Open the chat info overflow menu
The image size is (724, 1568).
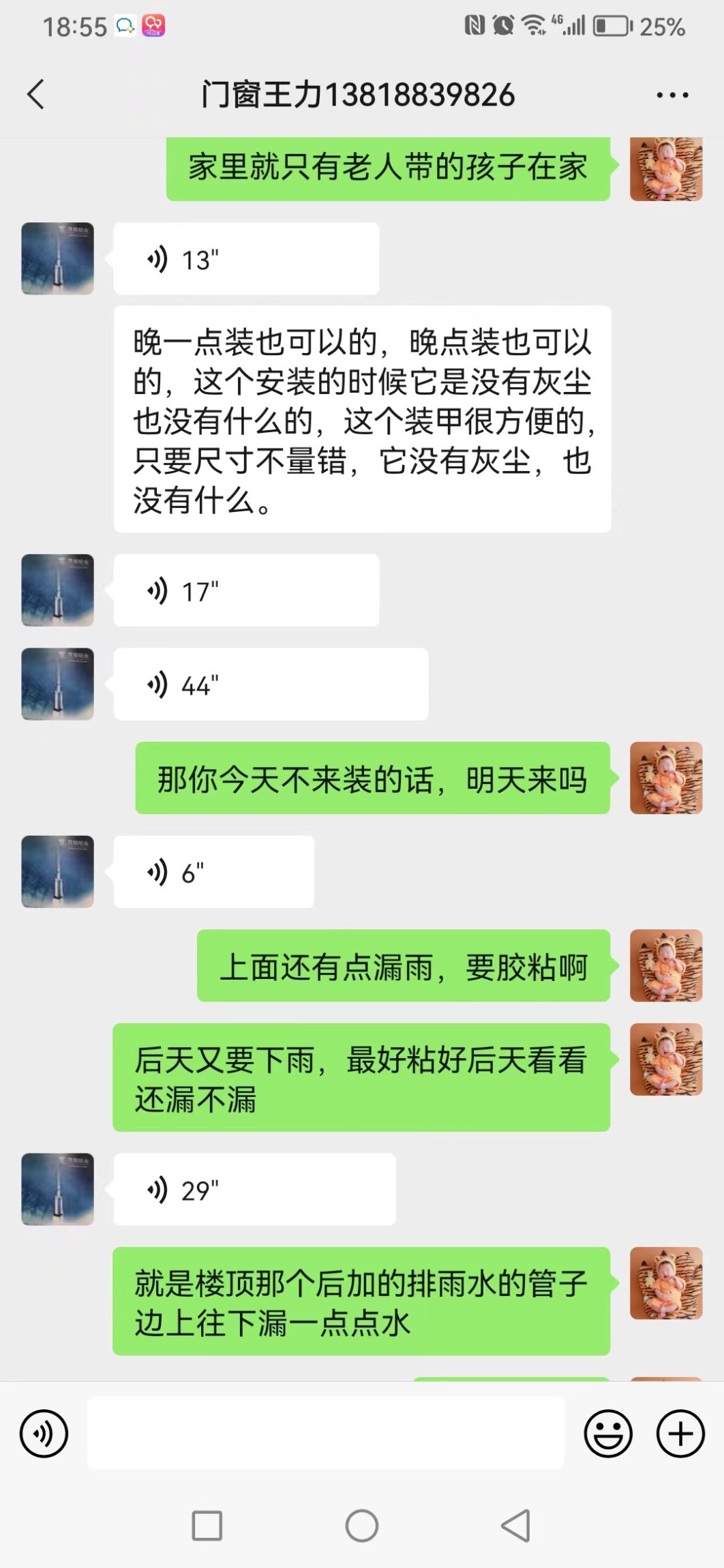pyautogui.click(x=672, y=95)
